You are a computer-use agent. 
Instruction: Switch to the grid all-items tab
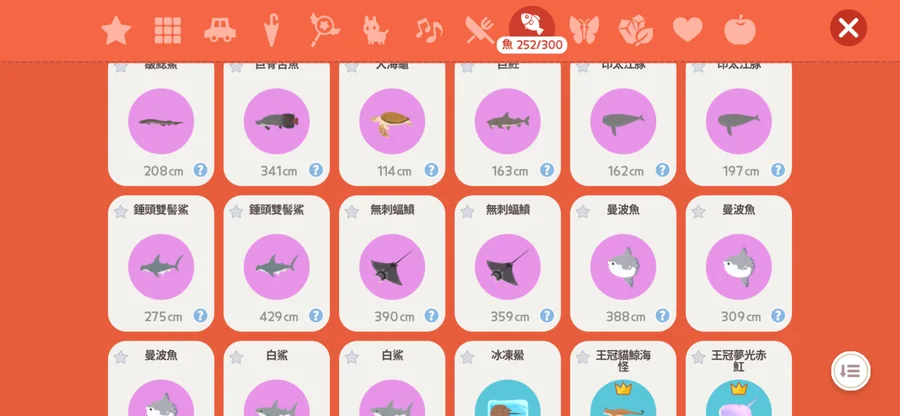pyautogui.click(x=168, y=30)
